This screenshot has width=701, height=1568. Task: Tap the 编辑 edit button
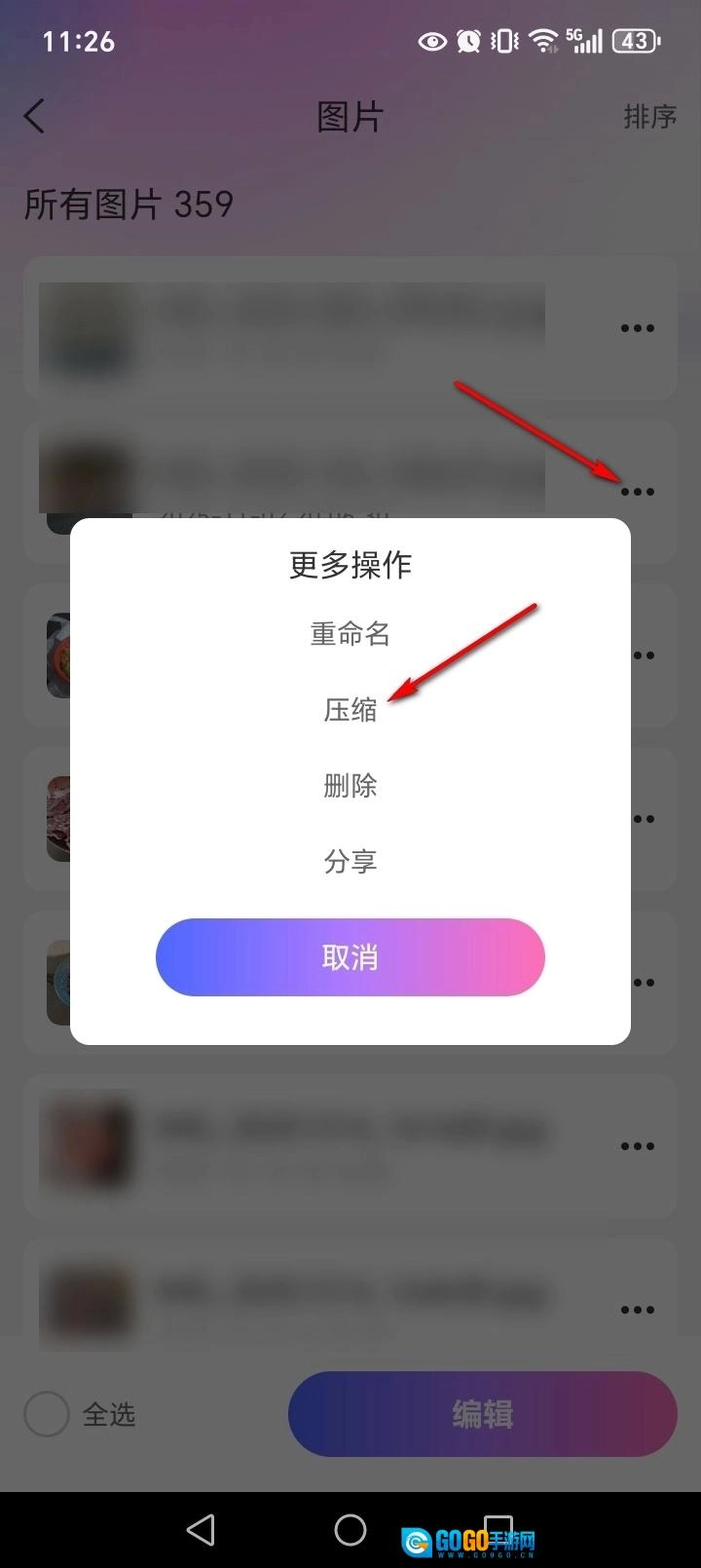[482, 1413]
